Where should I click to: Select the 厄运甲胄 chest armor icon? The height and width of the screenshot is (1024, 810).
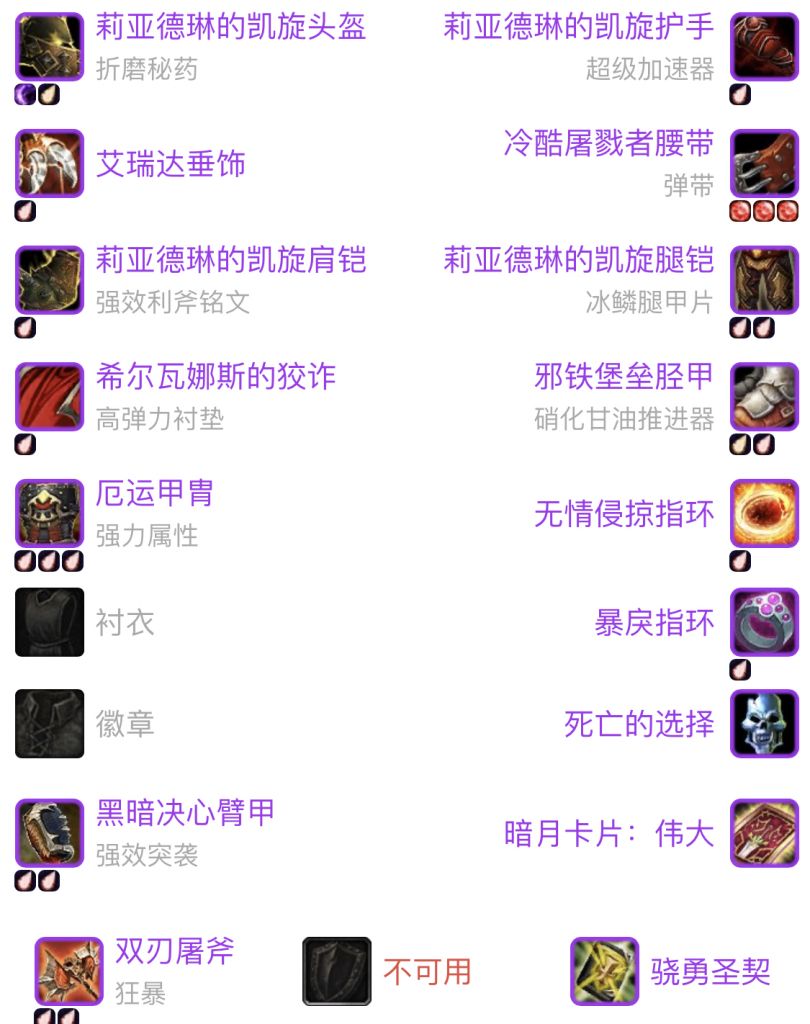click(x=49, y=513)
